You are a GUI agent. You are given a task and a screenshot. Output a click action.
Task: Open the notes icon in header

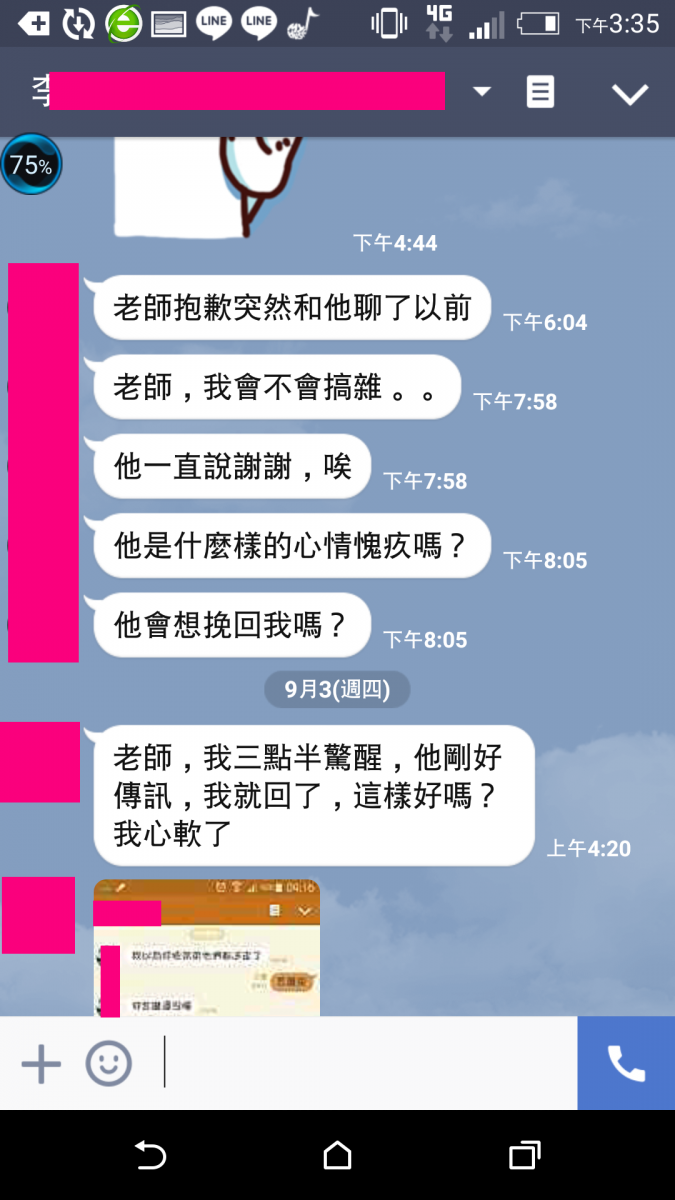[540, 92]
